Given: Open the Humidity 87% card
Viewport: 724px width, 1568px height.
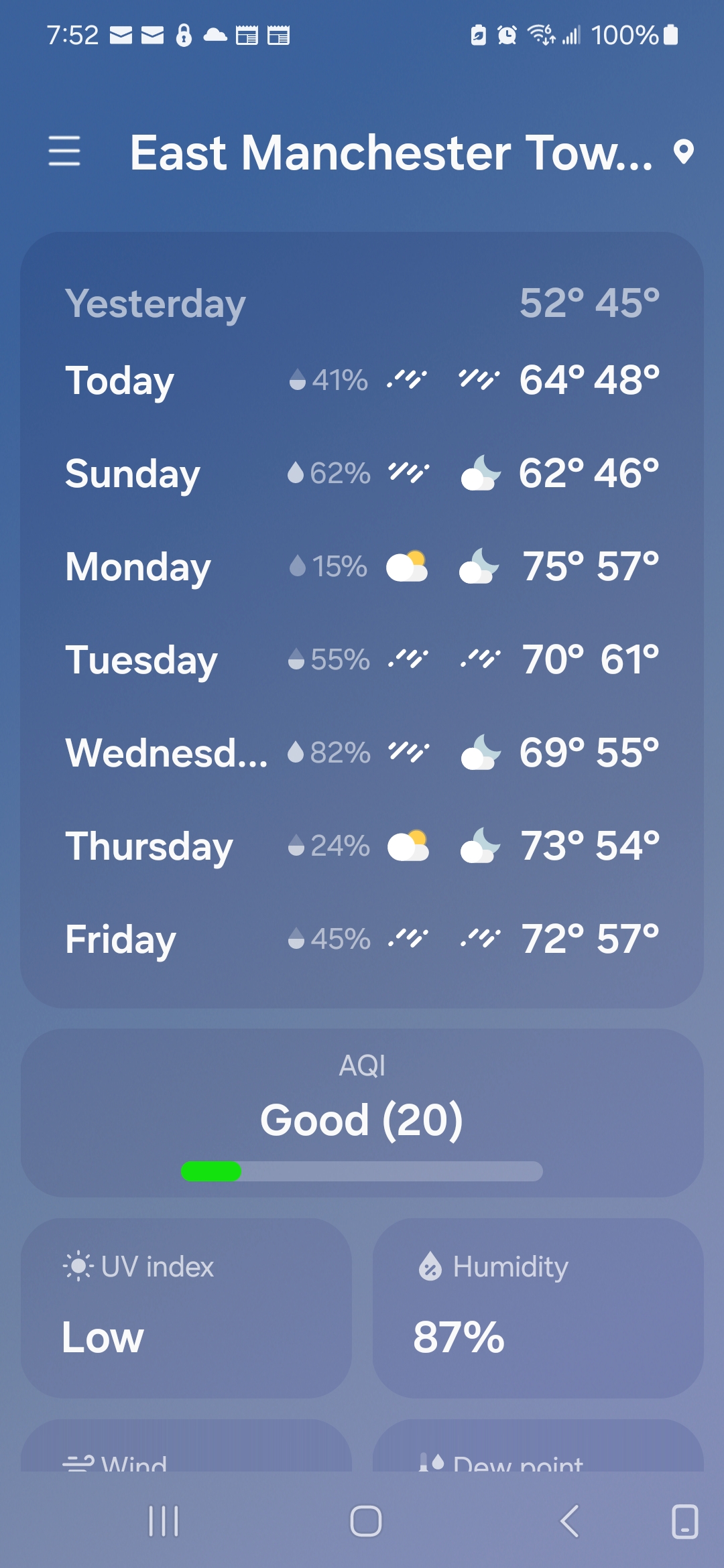Looking at the screenshot, I should point(538,1307).
